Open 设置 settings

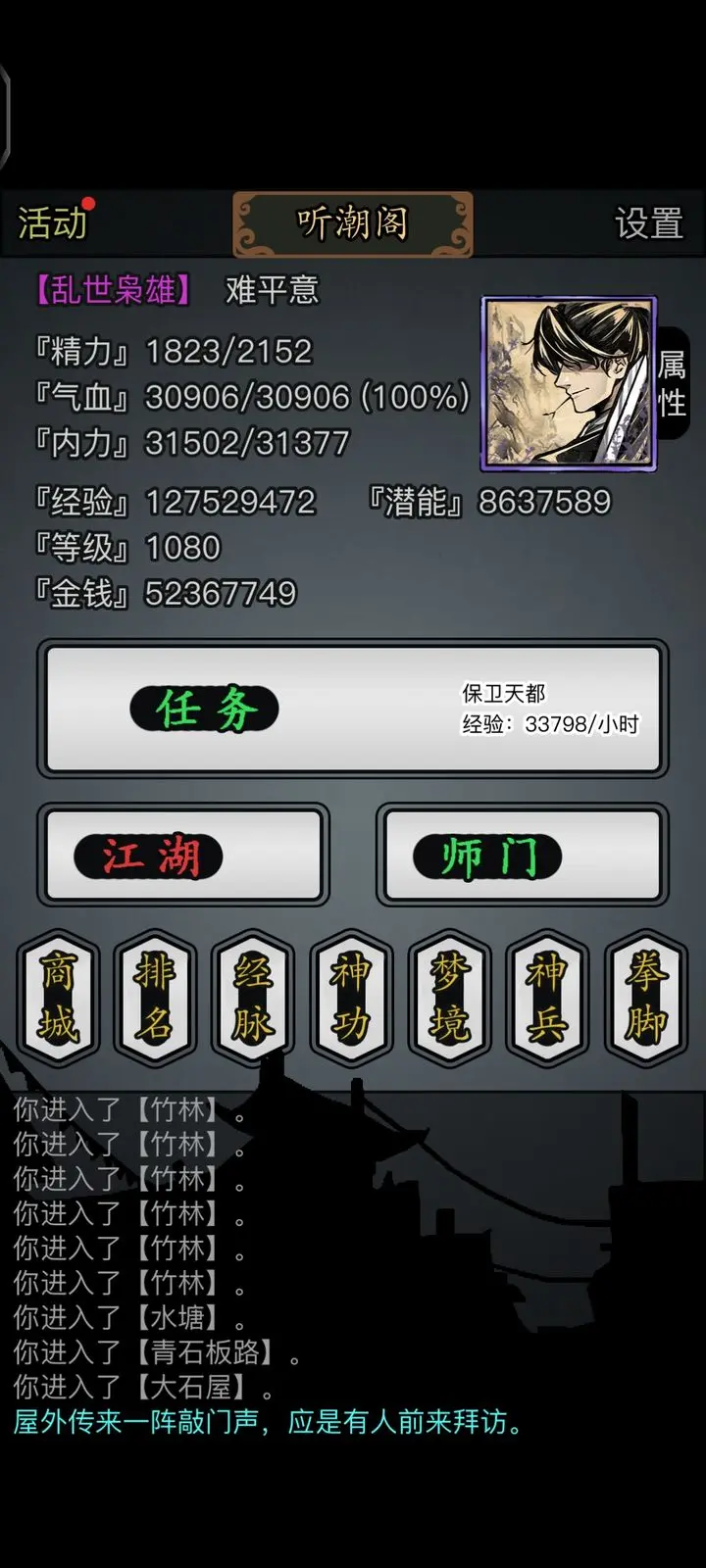(648, 223)
